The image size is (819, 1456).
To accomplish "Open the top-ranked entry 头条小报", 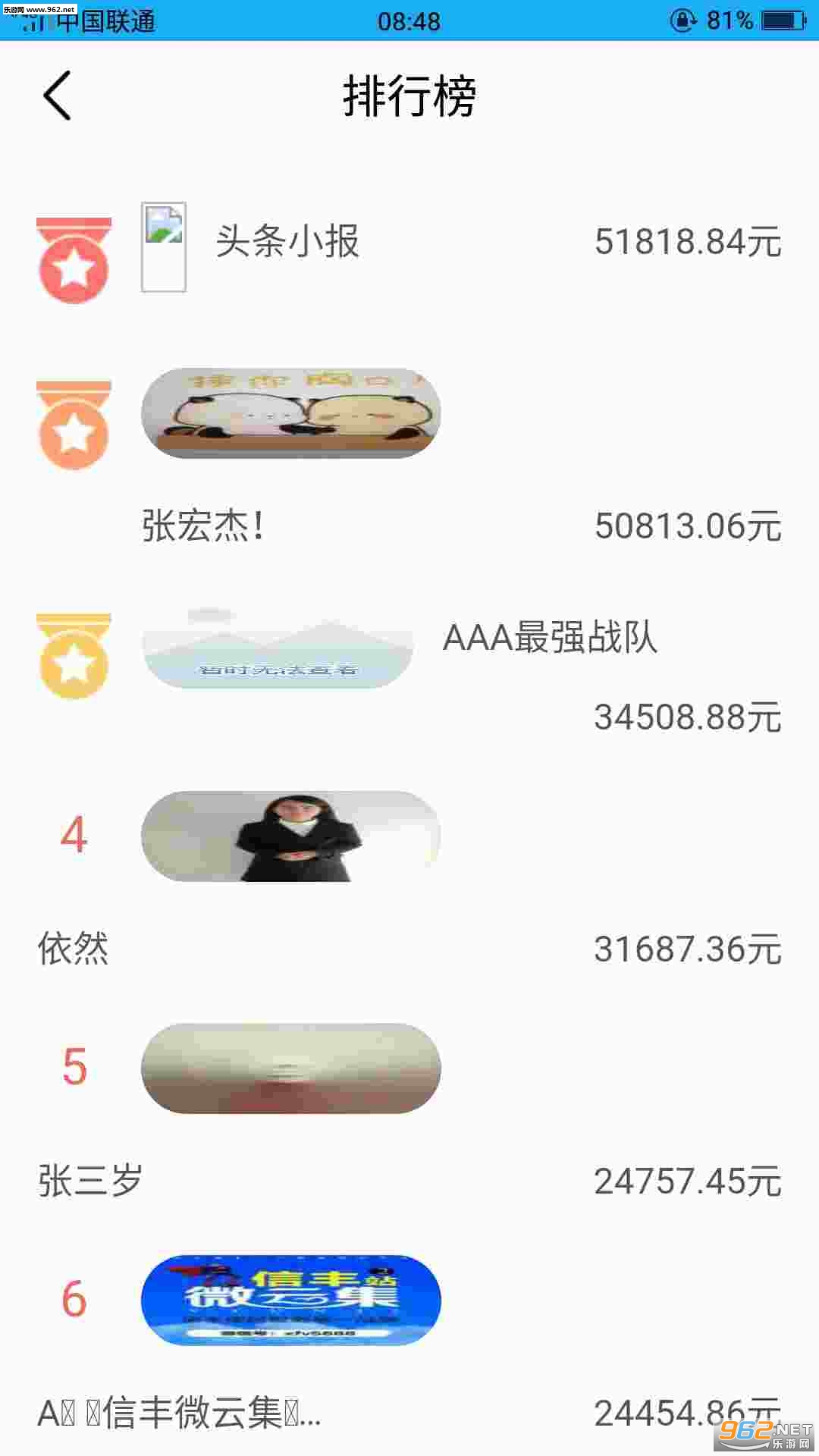I will [x=287, y=243].
